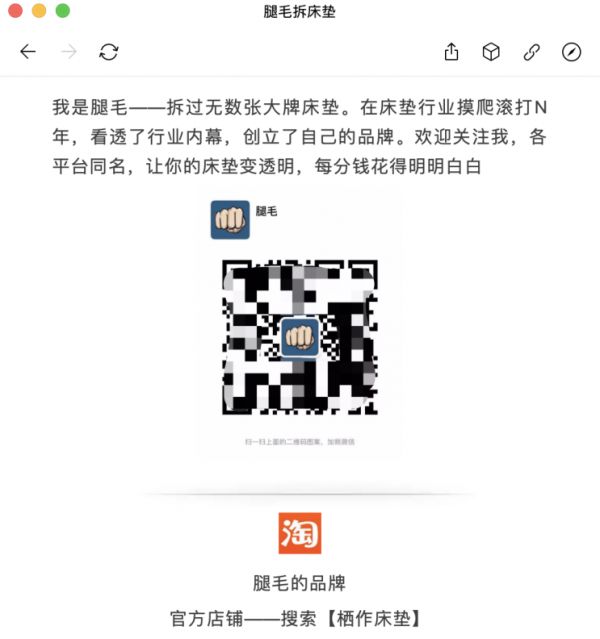Maximize the window with the green button
The height and width of the screenshot is (639, 600).
62,11
